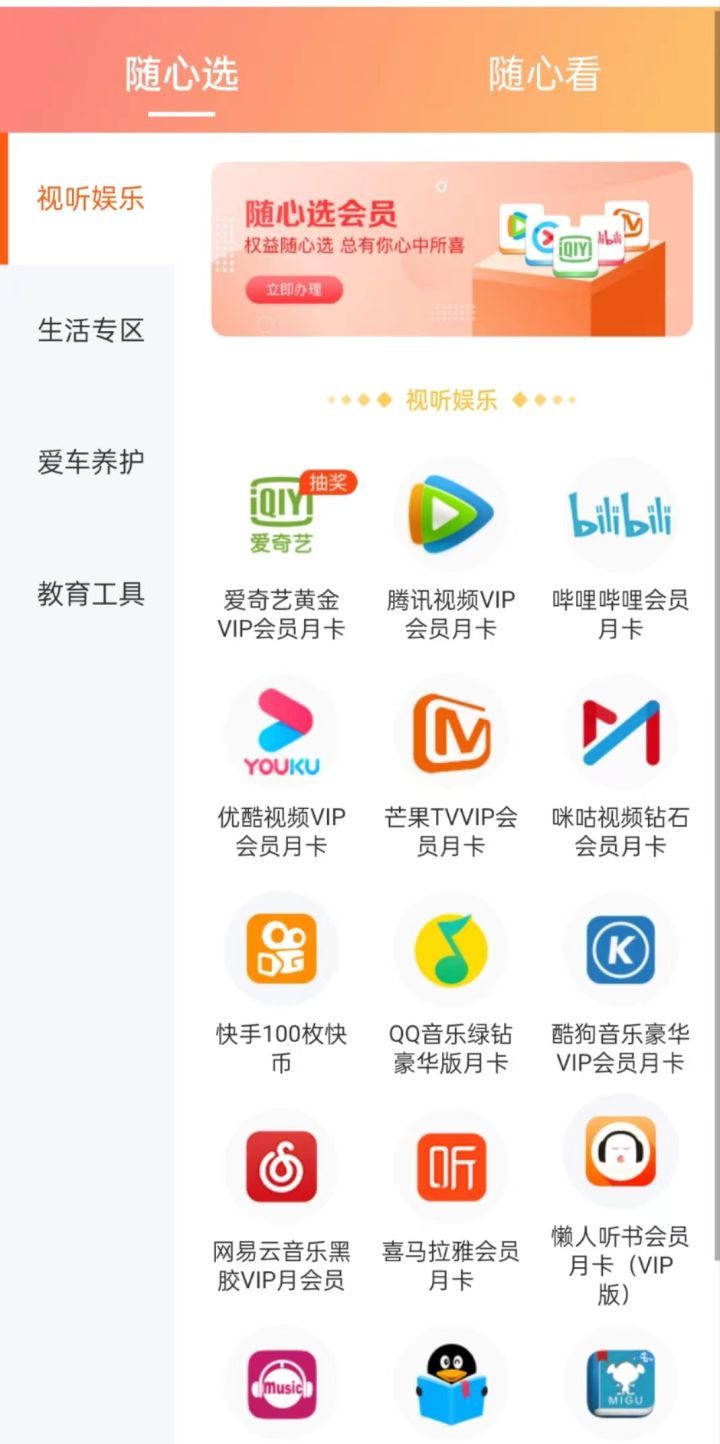Select the 随心选 tab
This screenshot has height=1444, width=720.
[x=181, y=74]
